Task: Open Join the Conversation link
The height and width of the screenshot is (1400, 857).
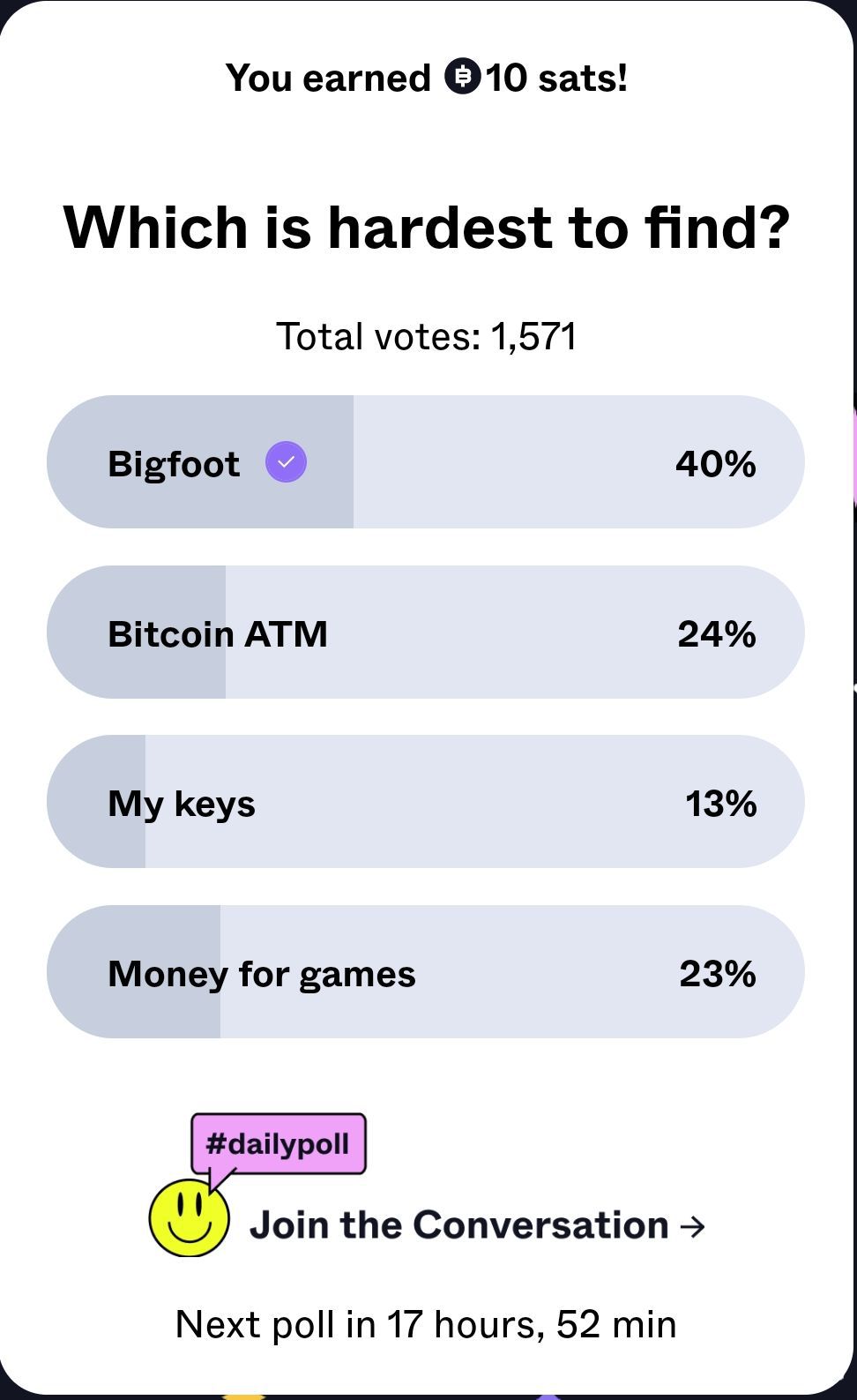Action: 476,1225
